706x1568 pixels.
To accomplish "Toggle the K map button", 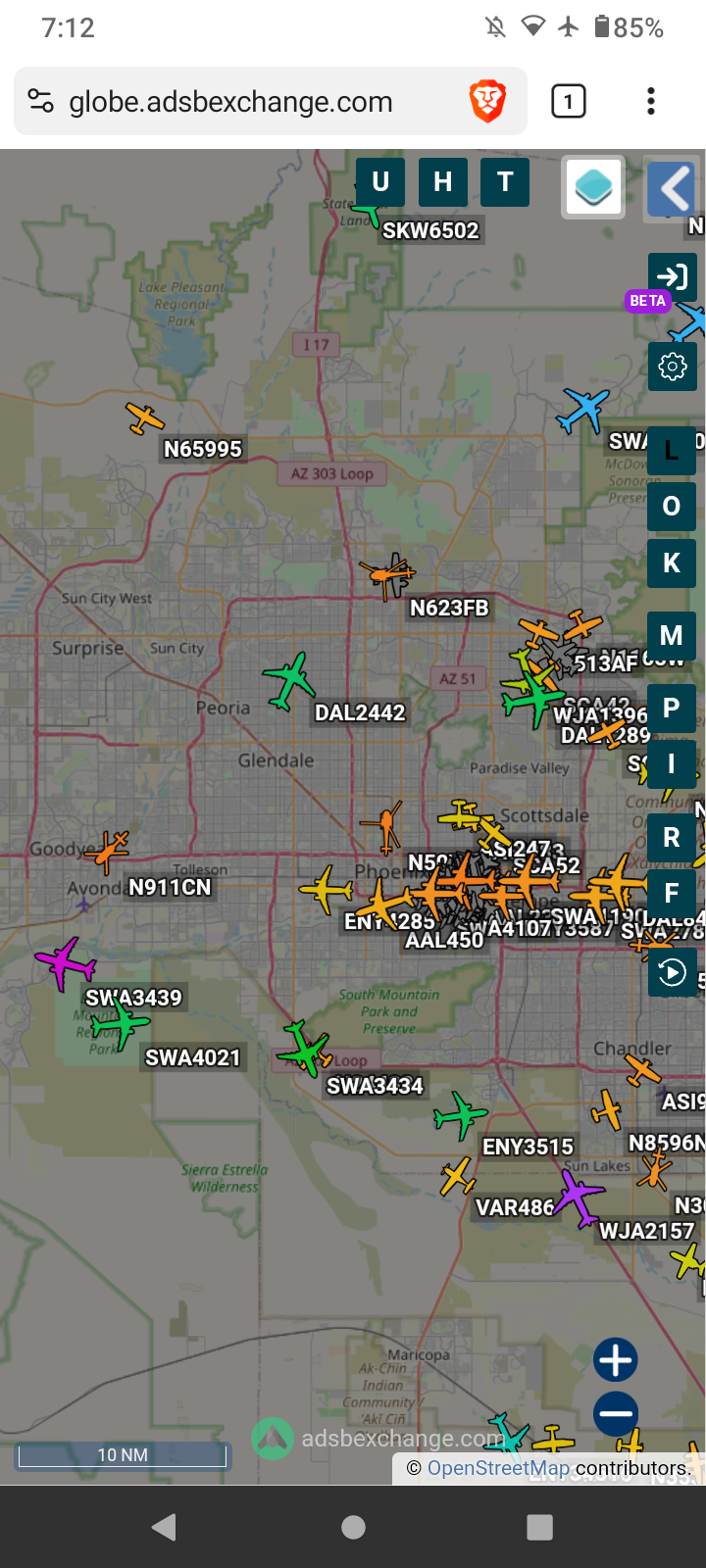I will pos(672,563).
